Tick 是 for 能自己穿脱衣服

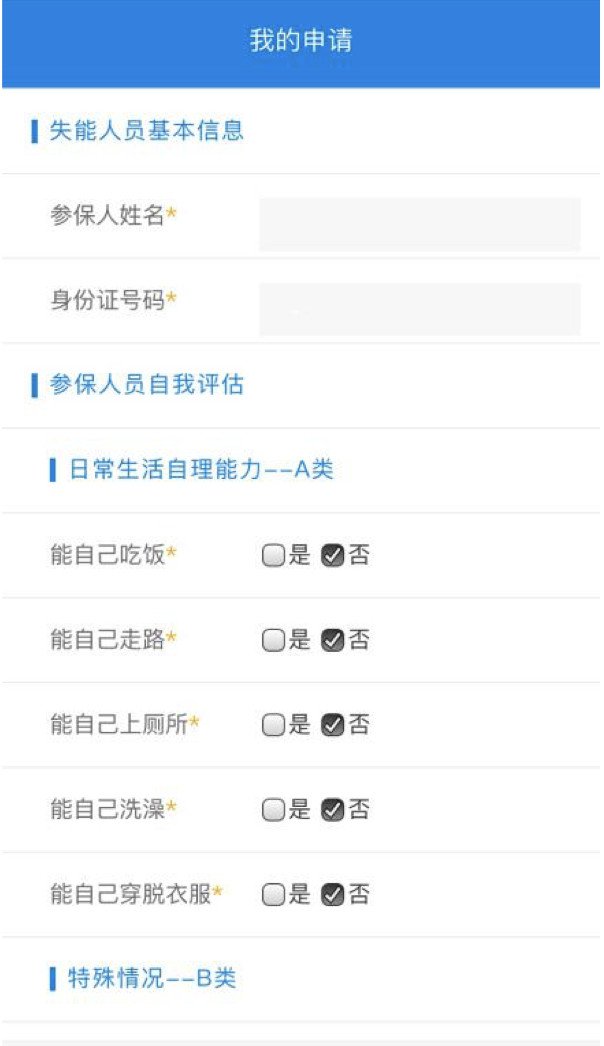tap(273, 895)
